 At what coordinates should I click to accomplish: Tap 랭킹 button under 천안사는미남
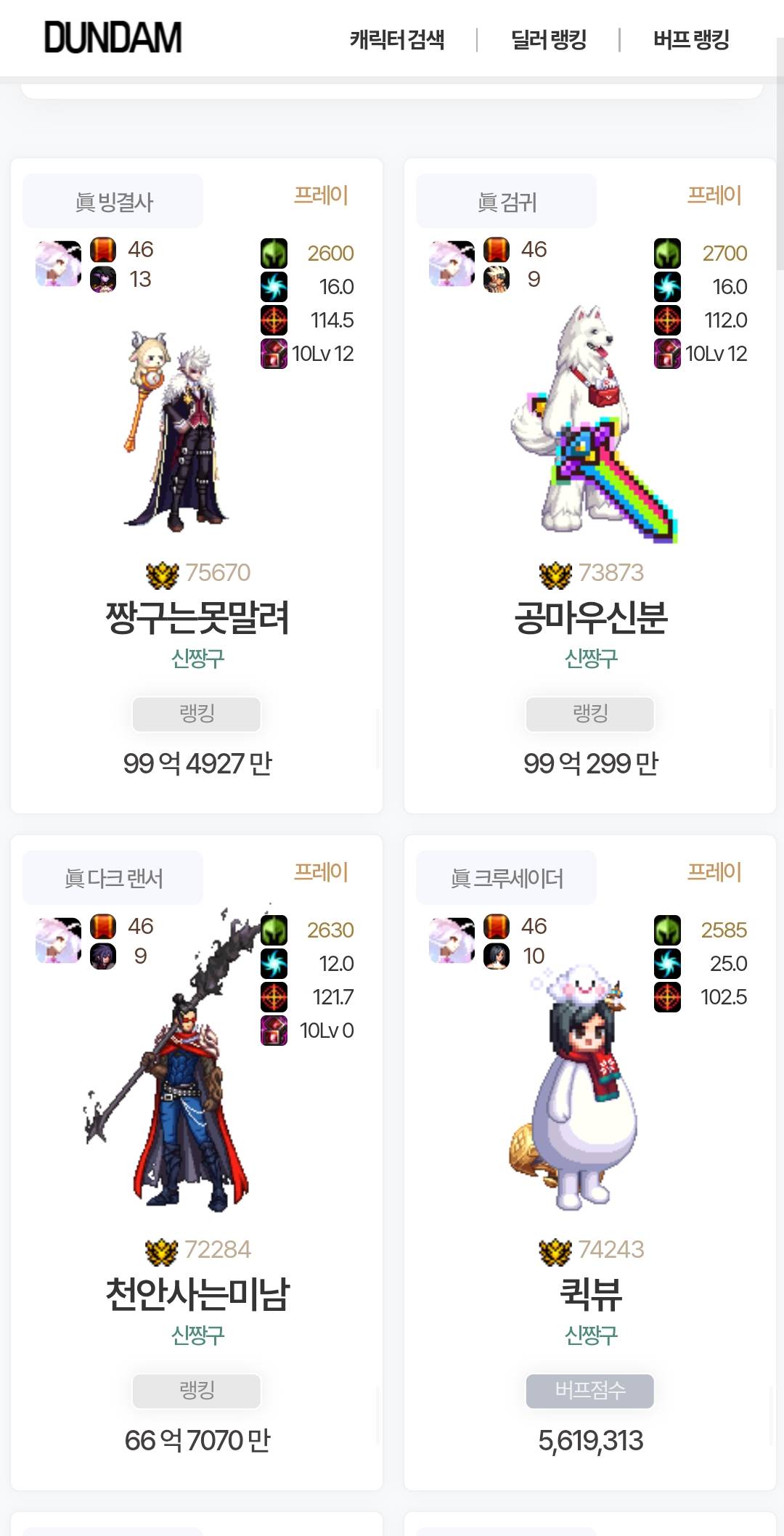tap(197, 1390)
